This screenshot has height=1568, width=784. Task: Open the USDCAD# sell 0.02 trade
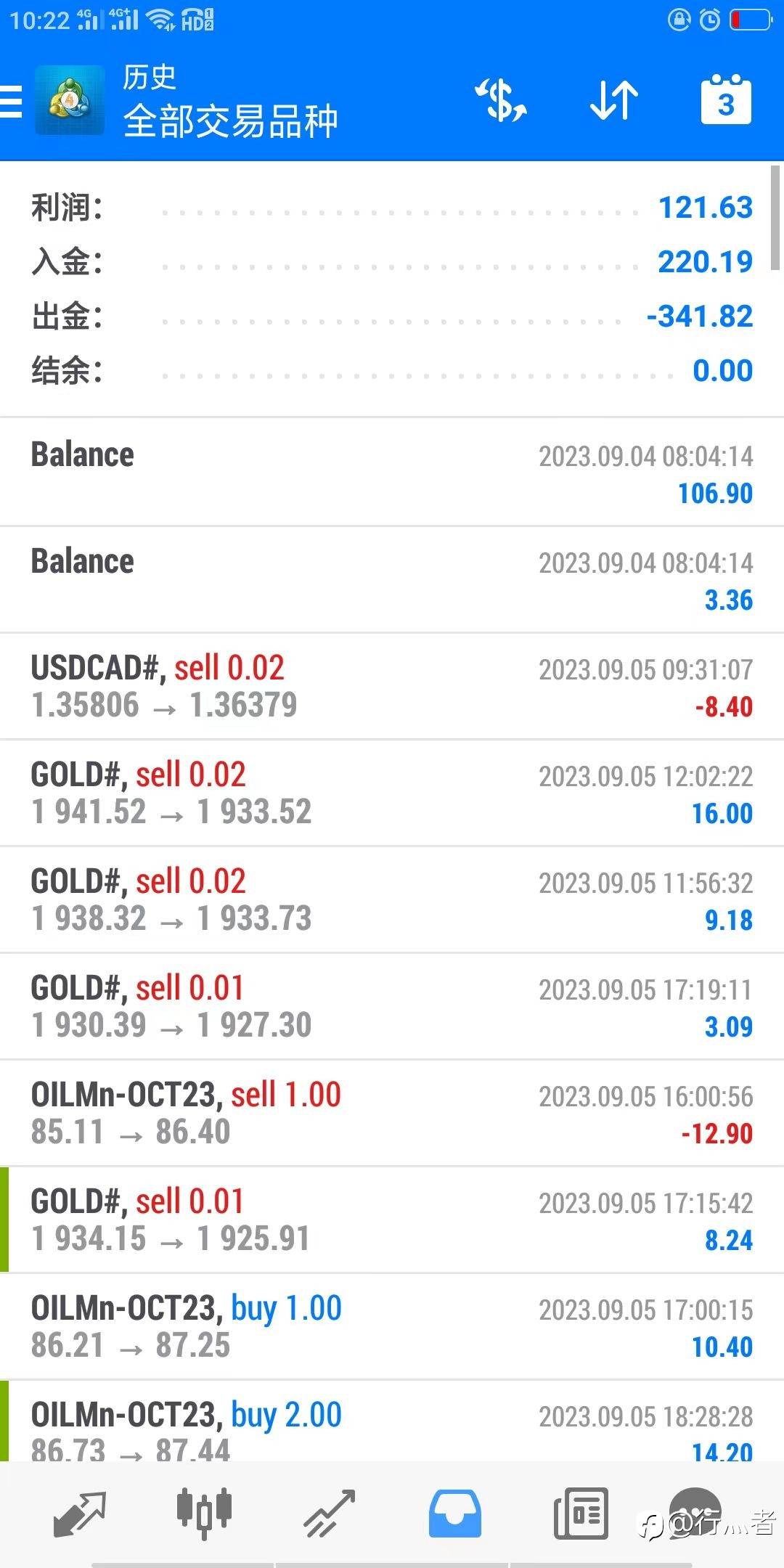(392, 687)
